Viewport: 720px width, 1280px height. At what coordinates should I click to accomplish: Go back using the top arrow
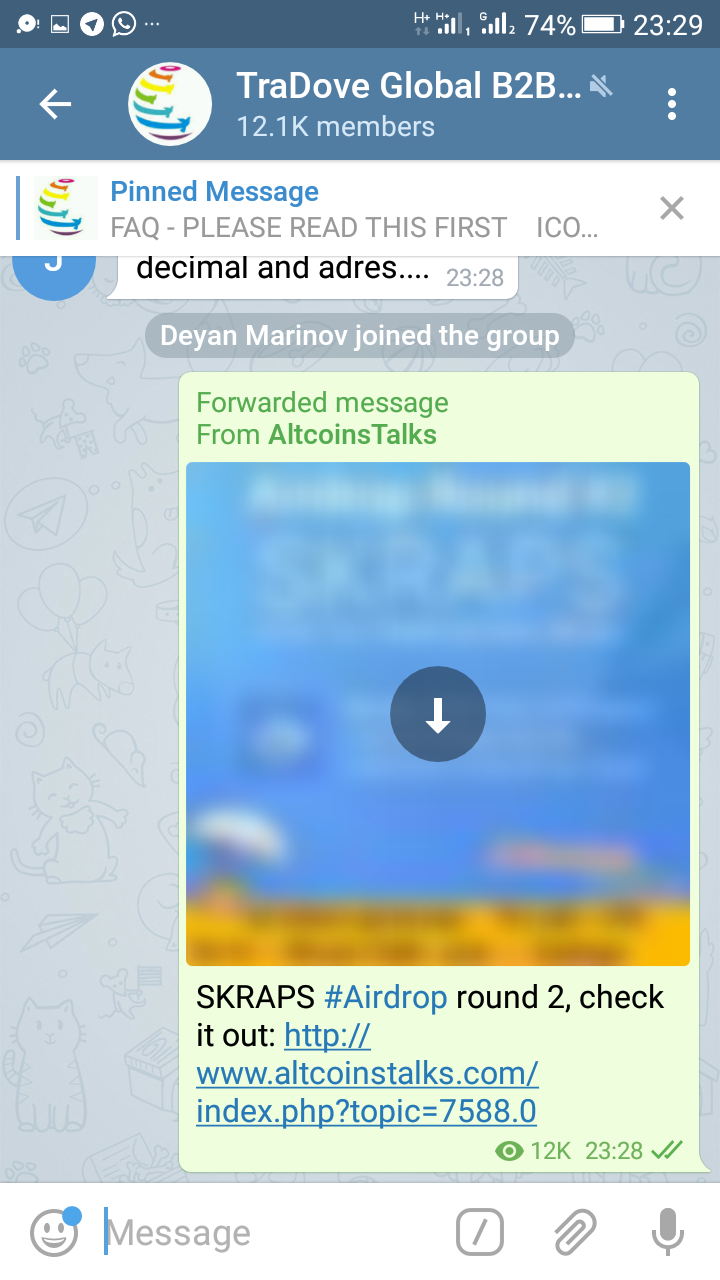tap(55, 104)
